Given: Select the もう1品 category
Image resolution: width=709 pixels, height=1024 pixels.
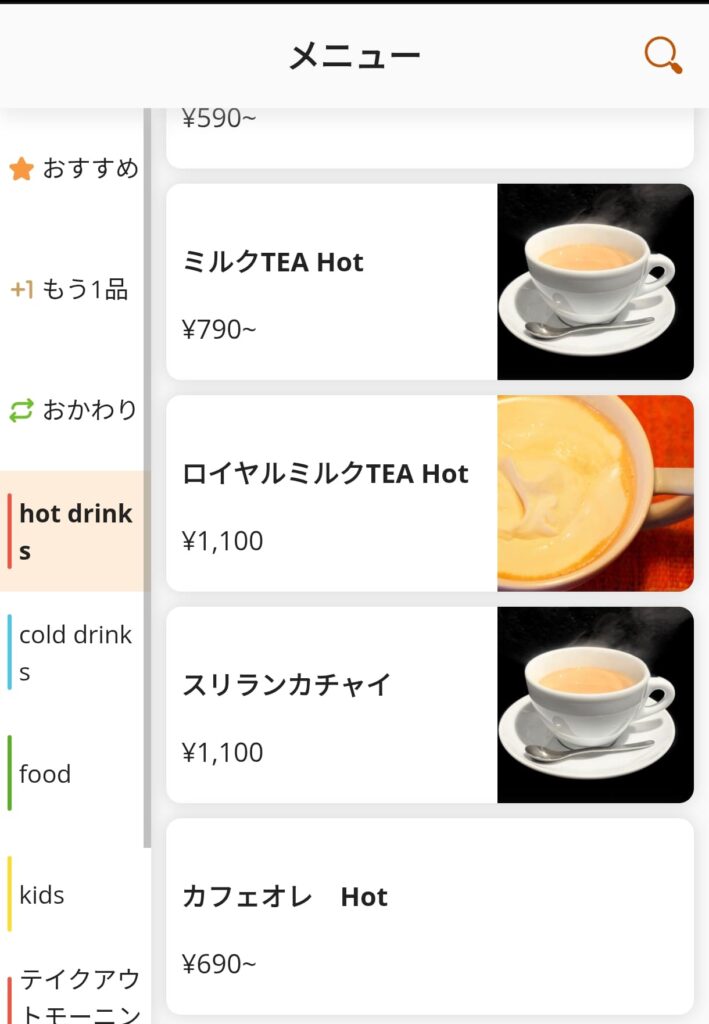Looking at the screenshot, I should 70,290.
